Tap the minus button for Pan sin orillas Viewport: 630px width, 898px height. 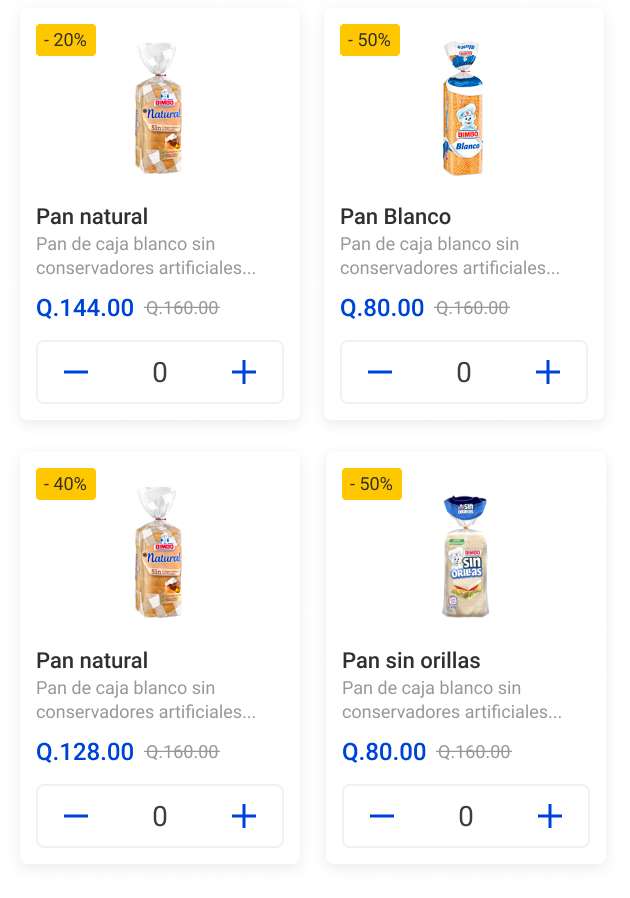(x=382, y=817)
